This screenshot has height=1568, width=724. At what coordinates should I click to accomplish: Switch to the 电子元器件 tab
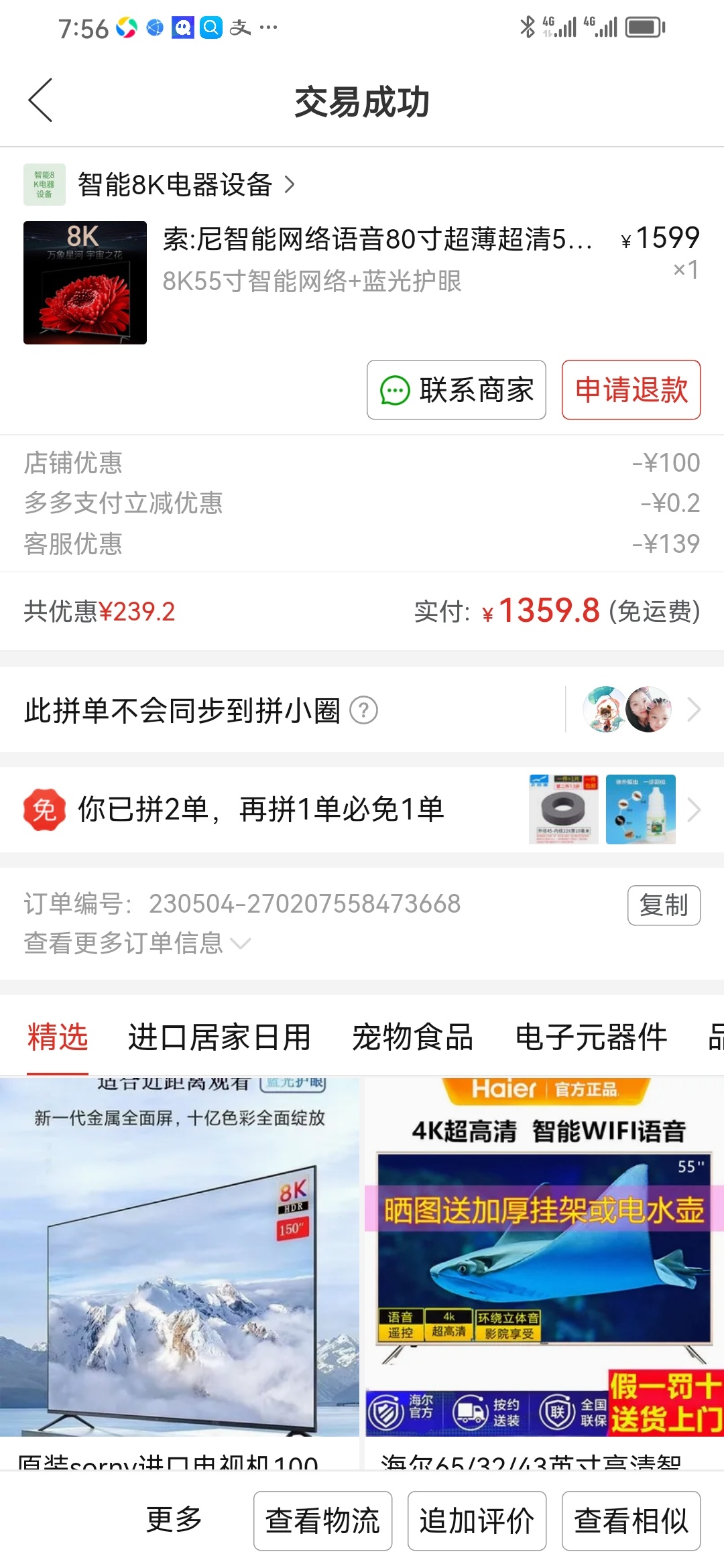[x=591, y=1037]
